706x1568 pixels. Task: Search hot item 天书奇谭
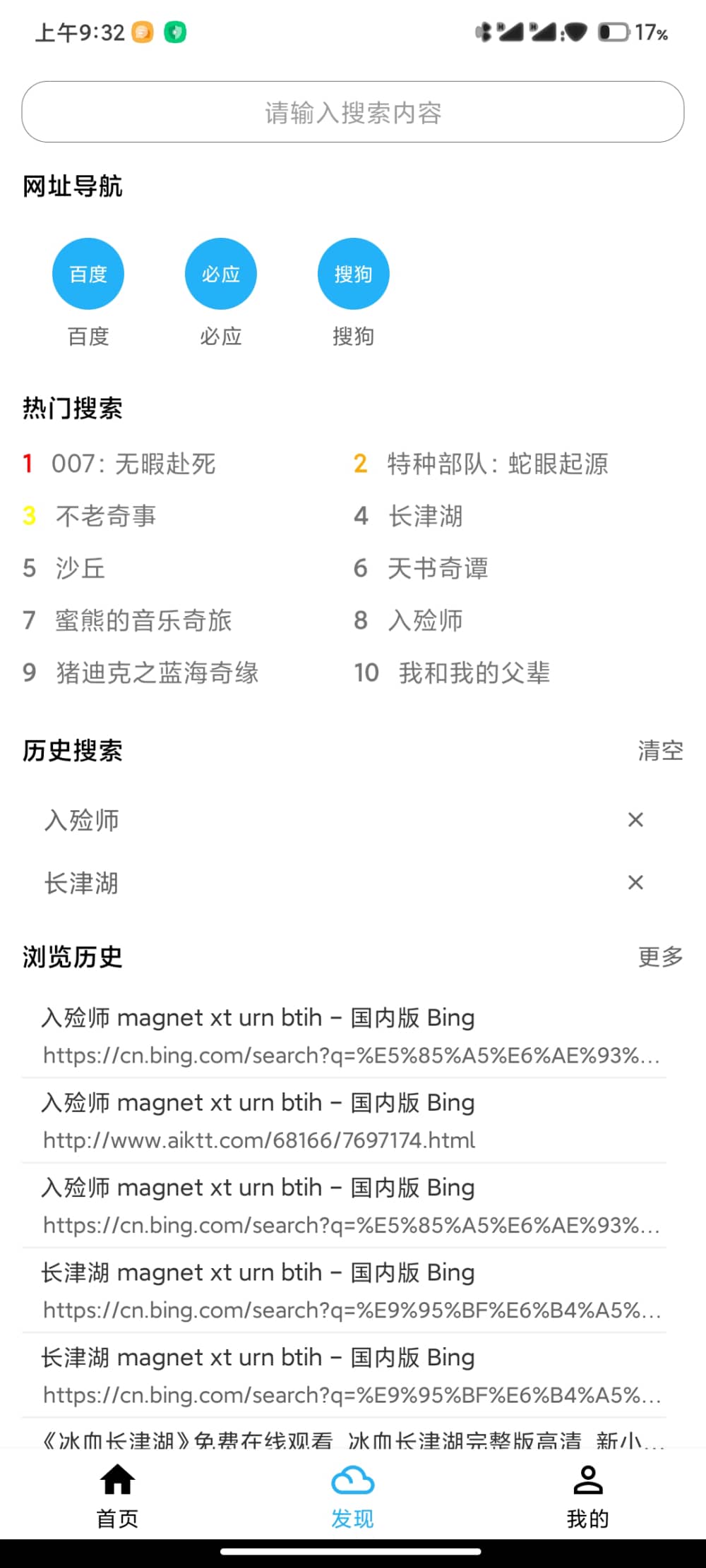tap(437, 568)
